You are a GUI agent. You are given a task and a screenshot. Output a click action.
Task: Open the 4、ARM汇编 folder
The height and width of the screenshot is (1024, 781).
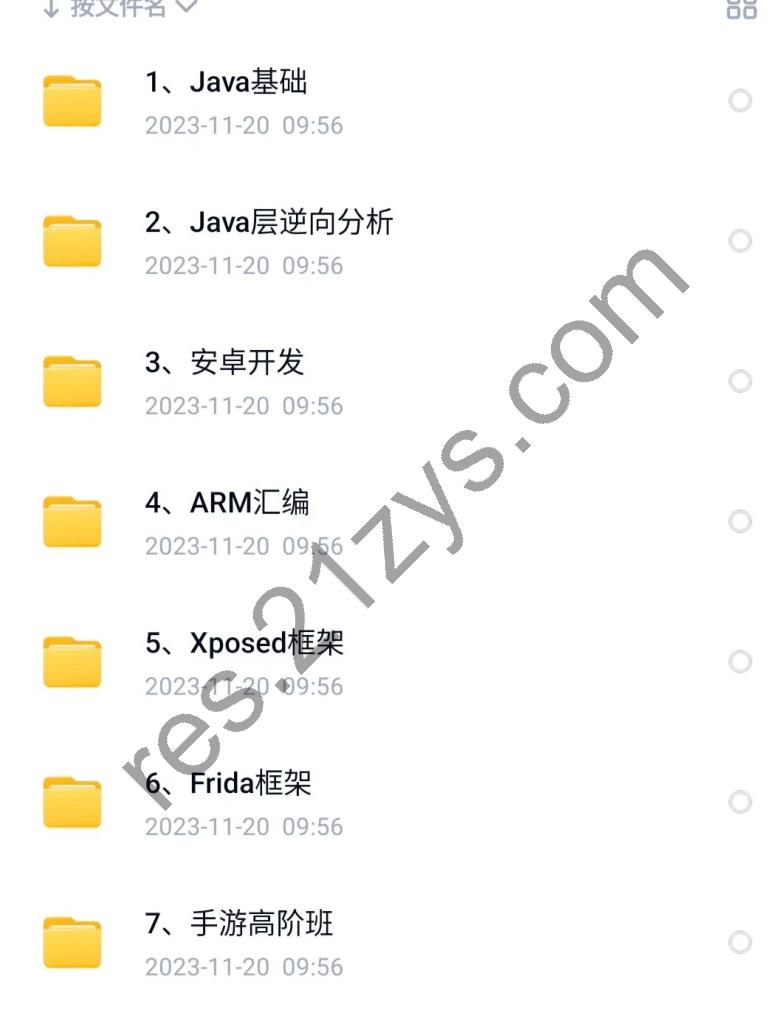(227, 502)
